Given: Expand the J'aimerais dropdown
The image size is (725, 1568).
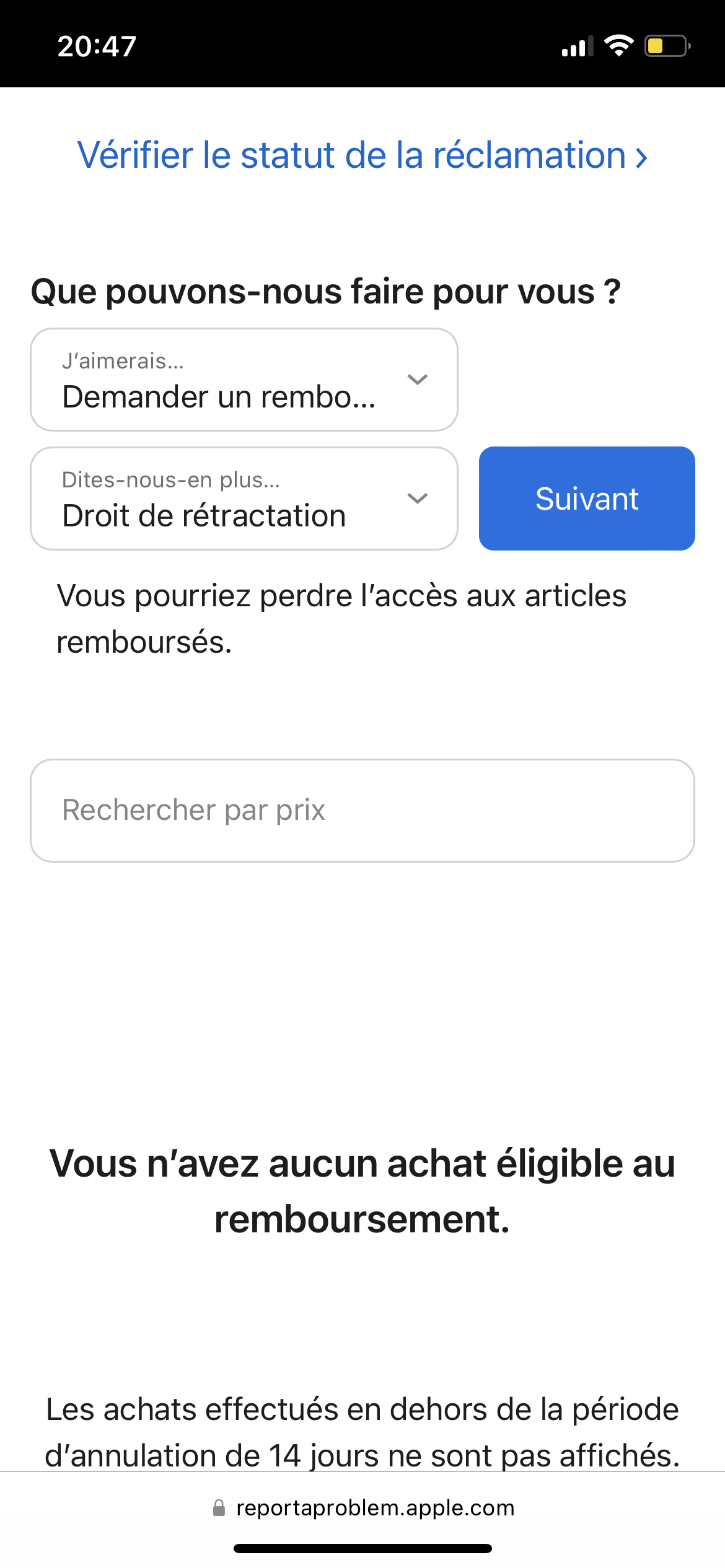Looking at the screenshot, I should click(x=244, y=380).
